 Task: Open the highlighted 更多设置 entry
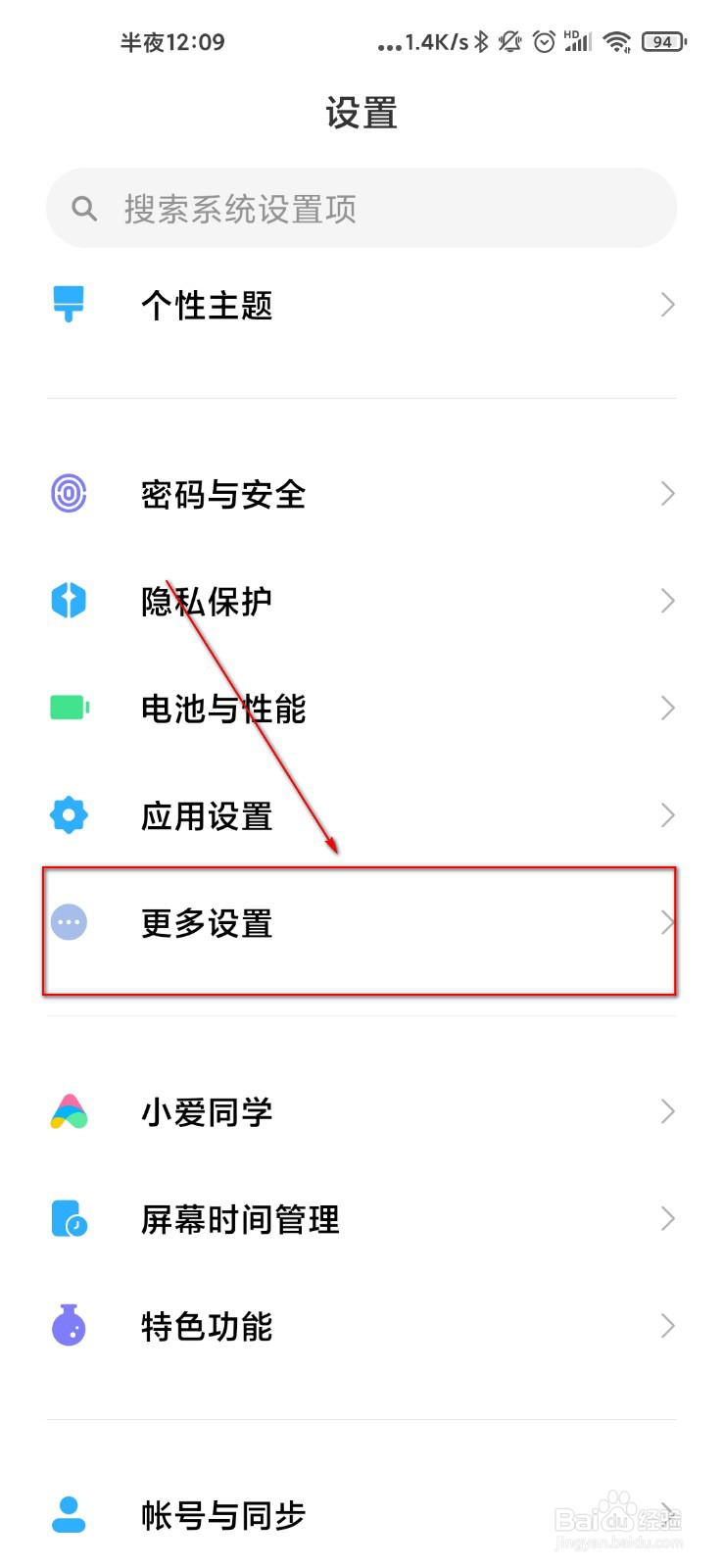(361, 922)
